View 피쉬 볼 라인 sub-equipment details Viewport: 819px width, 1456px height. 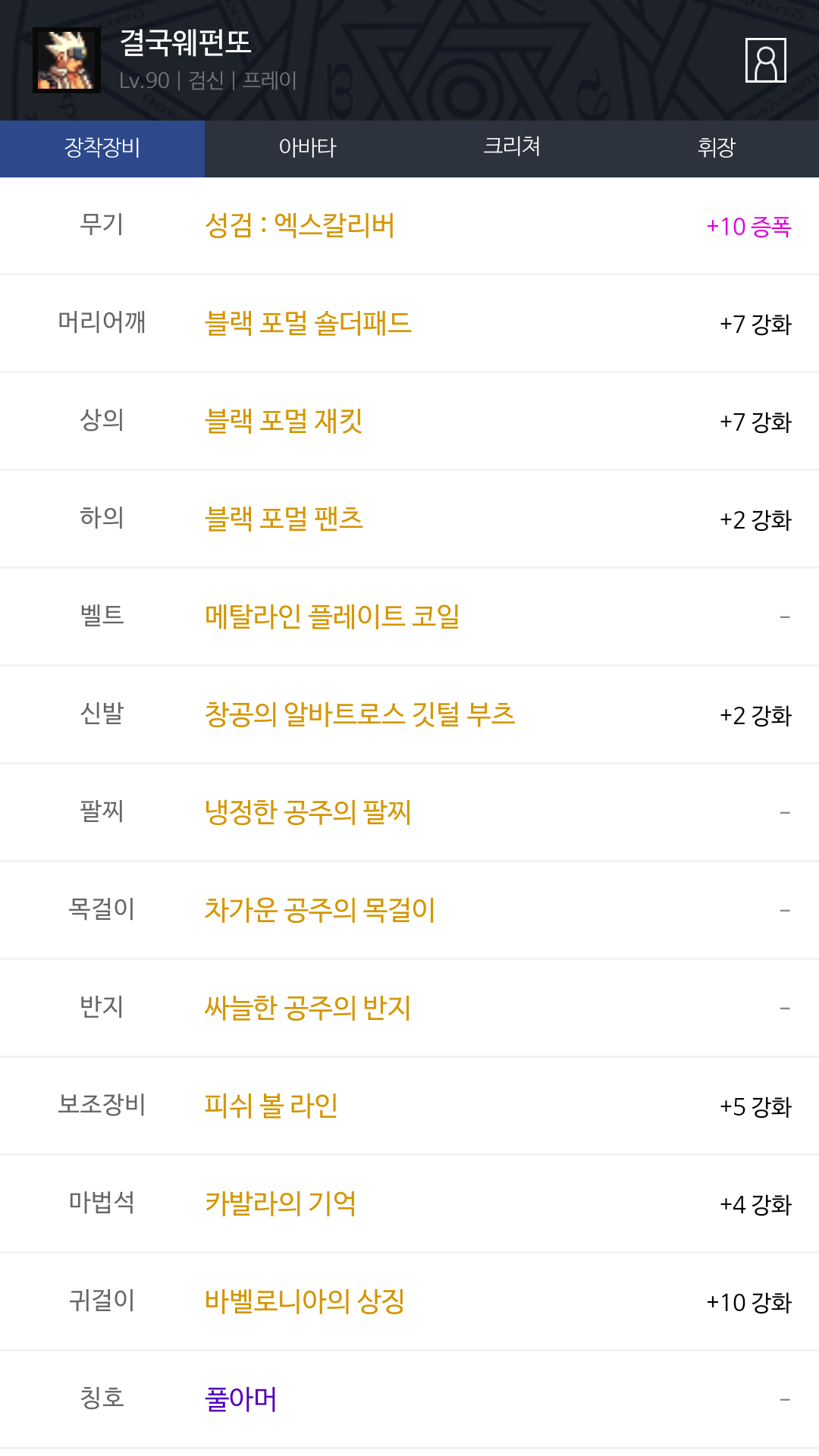(x=271, y=1106)
